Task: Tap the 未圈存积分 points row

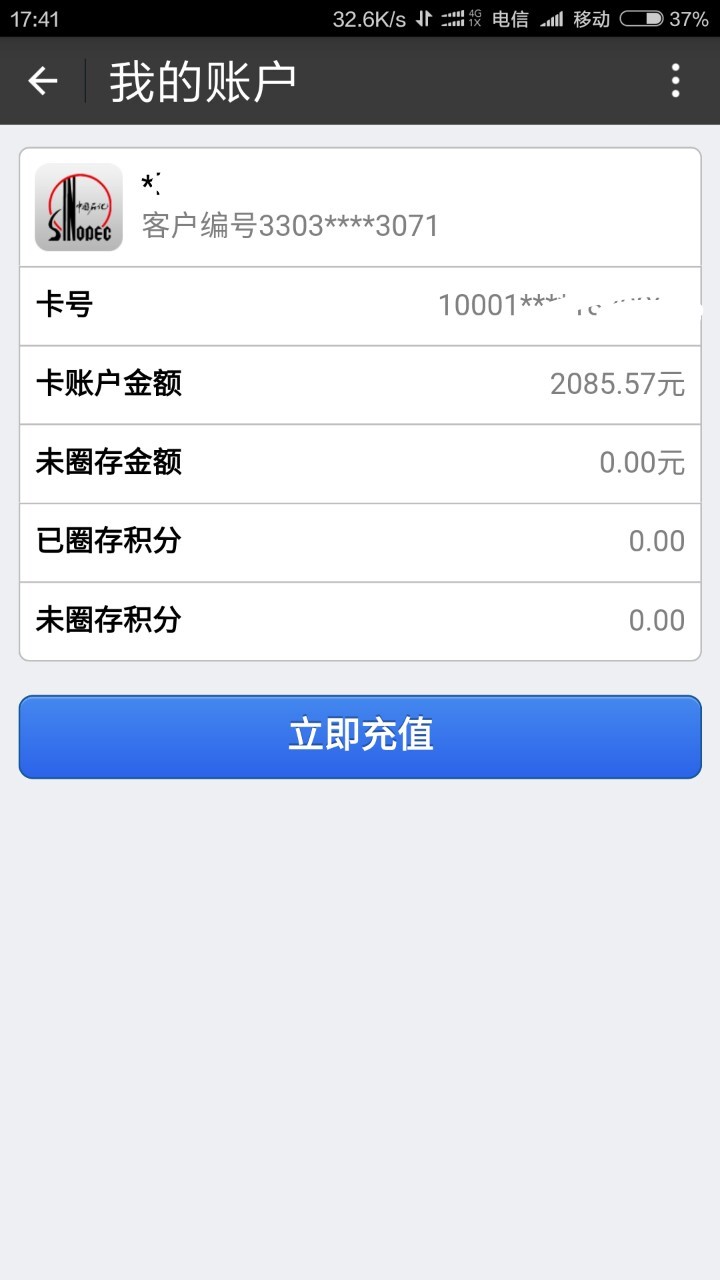Action: pyautogui.click(x=360, y=621)
